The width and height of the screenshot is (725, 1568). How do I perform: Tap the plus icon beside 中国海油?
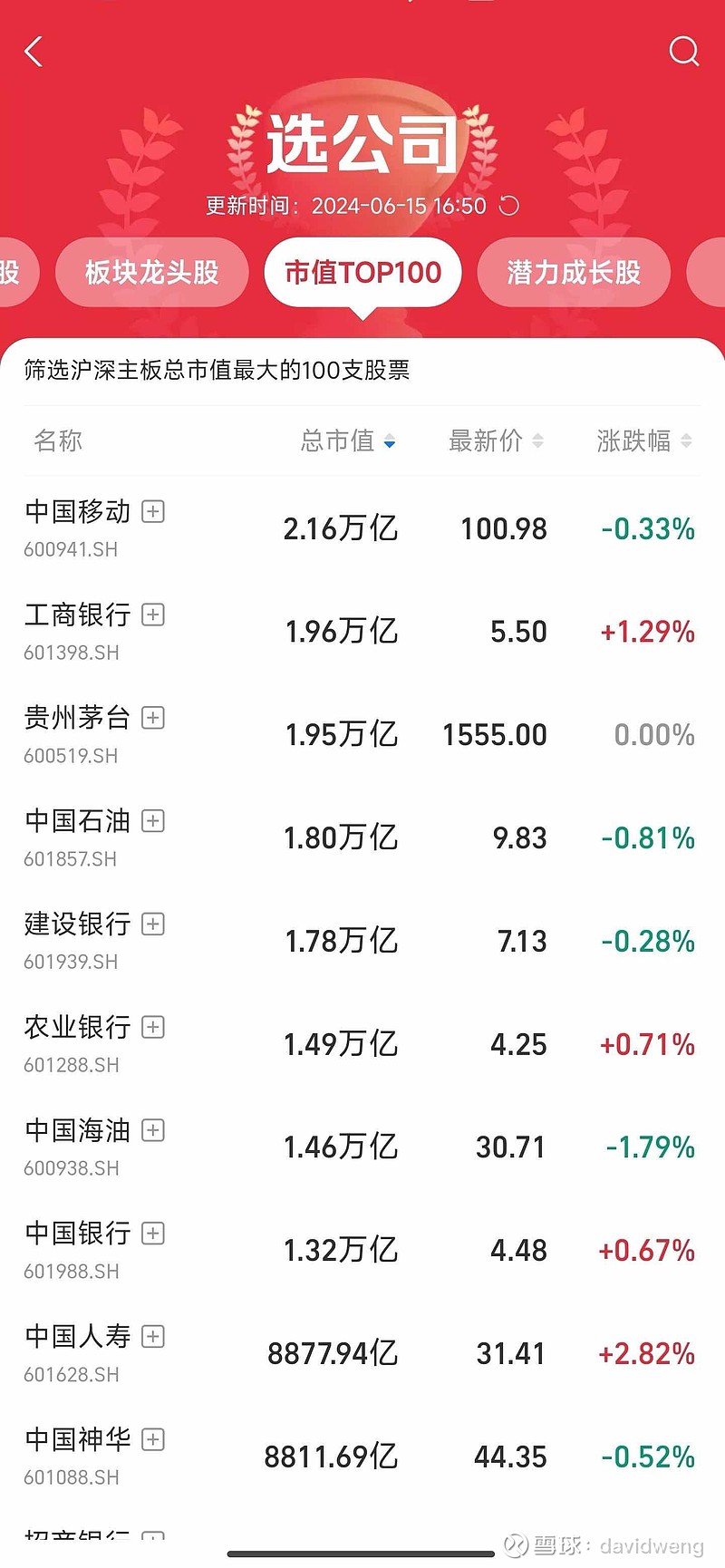coord(153,1130)
